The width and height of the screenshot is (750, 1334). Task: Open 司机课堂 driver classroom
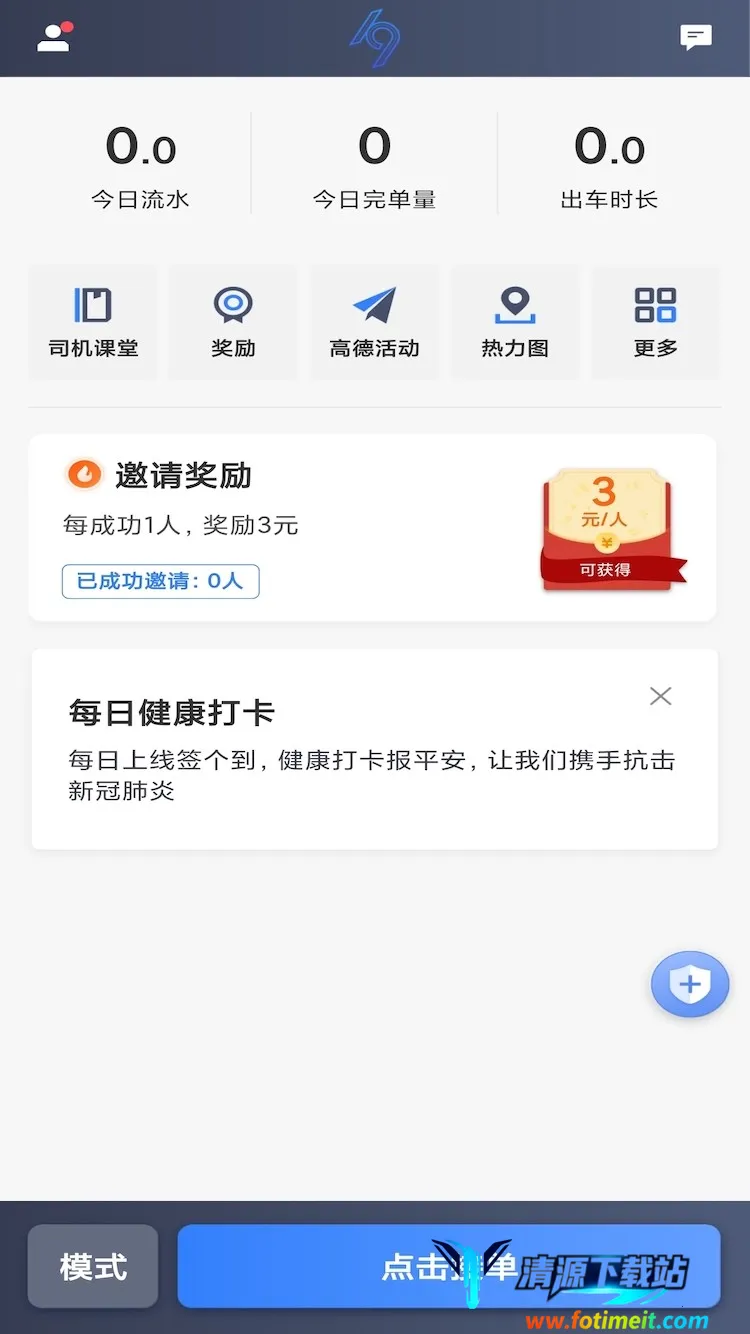point(93,322)
